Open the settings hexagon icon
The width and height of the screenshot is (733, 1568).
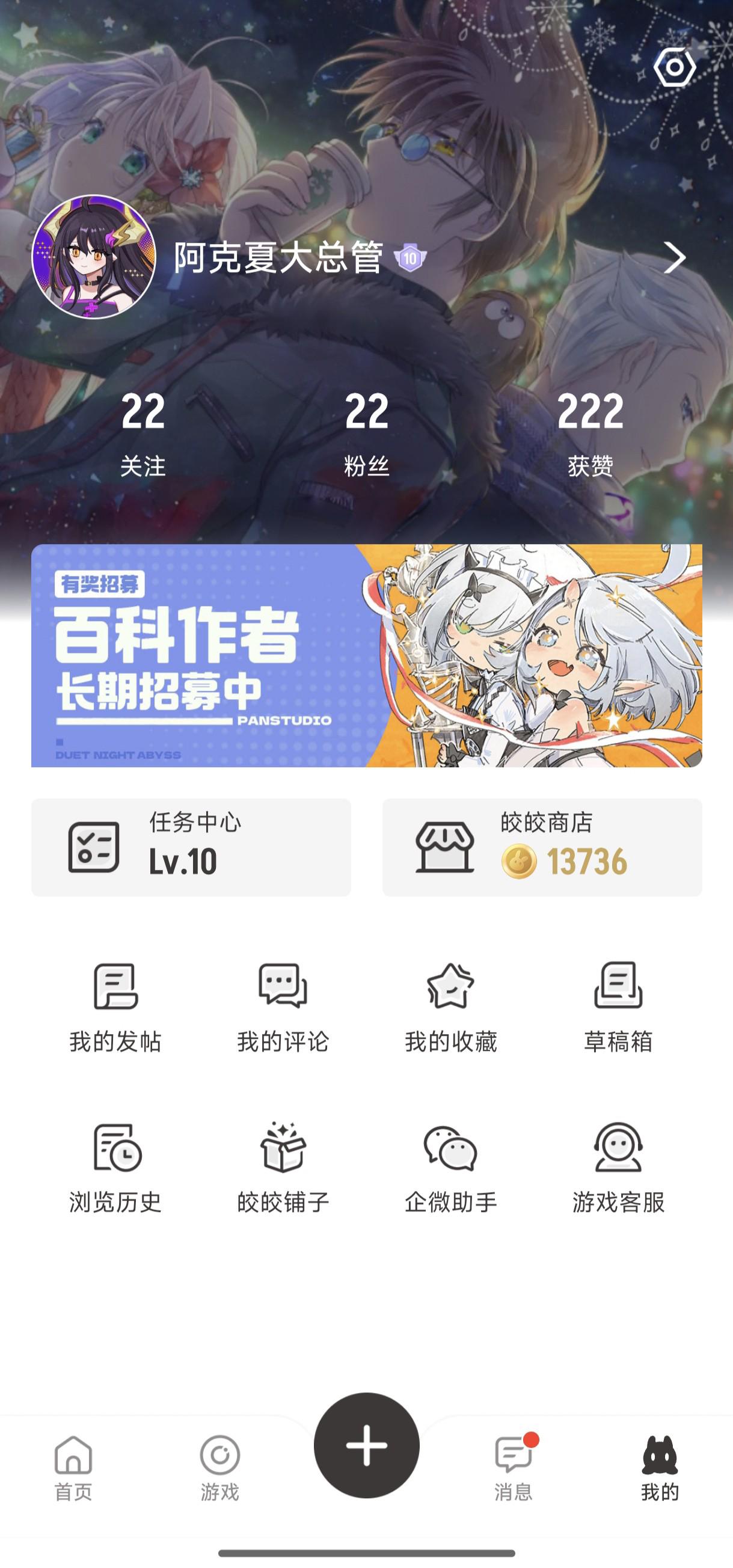click(x=674, y=67)
